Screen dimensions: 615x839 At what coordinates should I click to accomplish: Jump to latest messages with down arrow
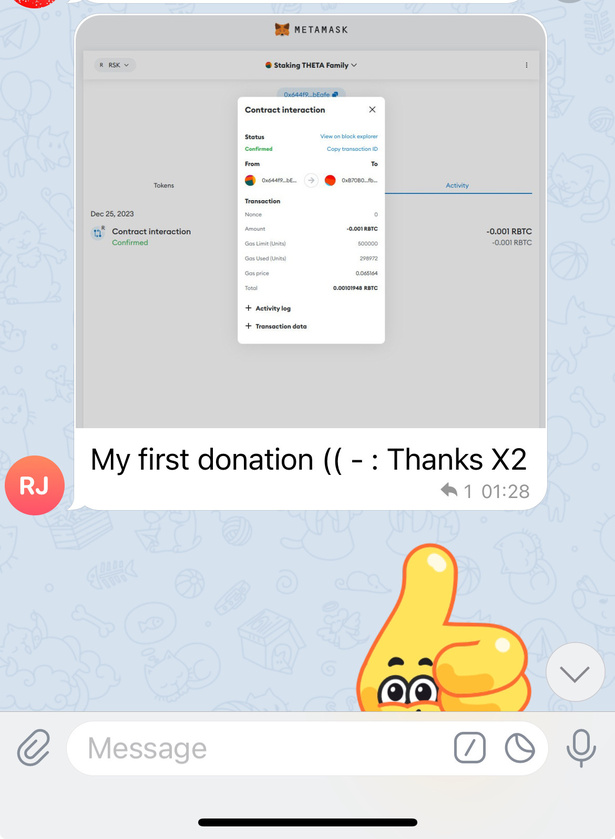point(575,673)
